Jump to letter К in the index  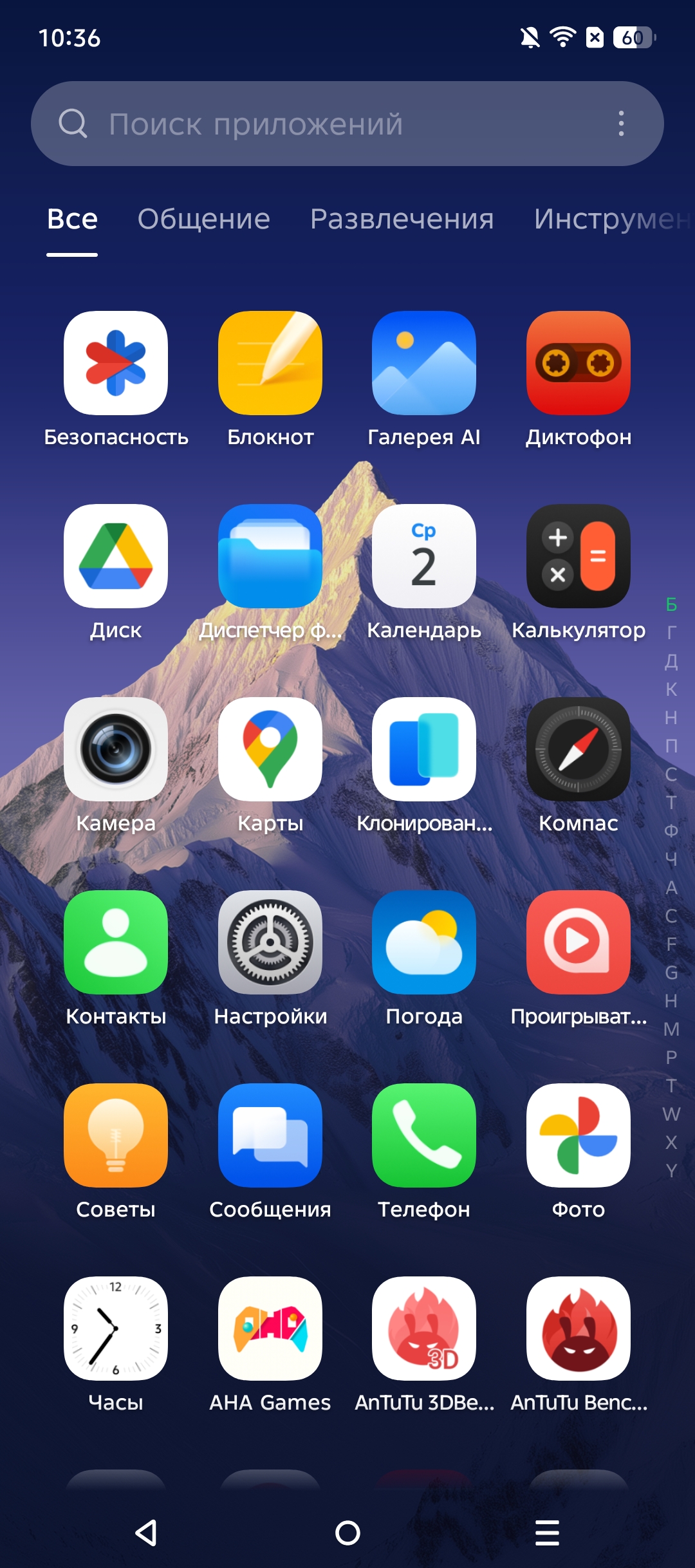pyautogui.click(x=671, y=689)
